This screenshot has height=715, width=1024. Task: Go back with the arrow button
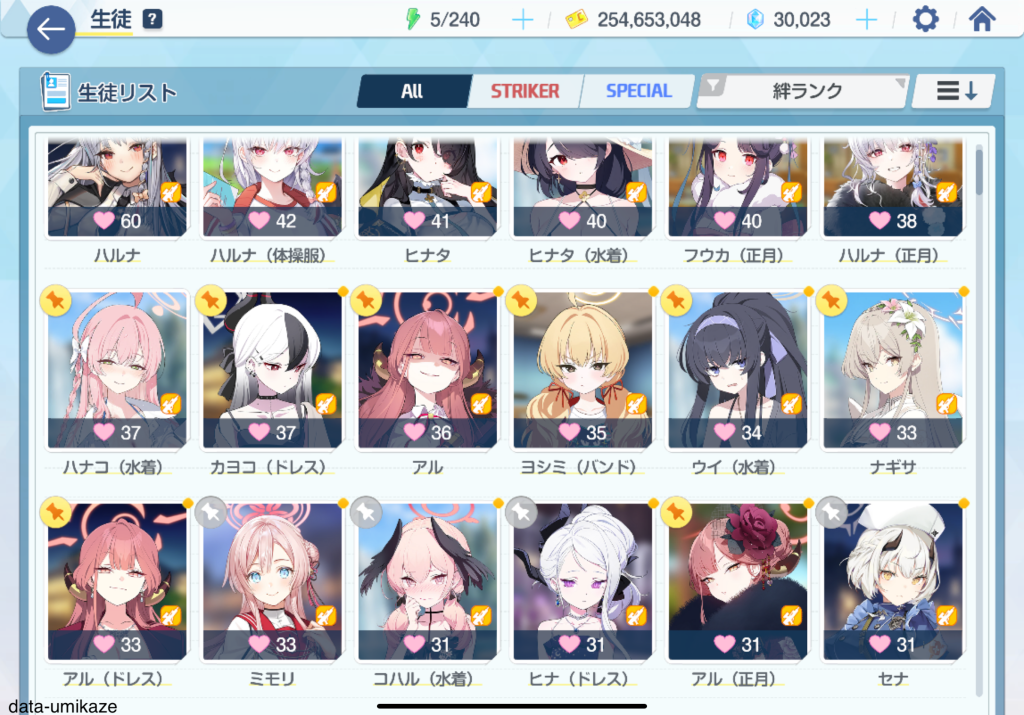[50, 31]
